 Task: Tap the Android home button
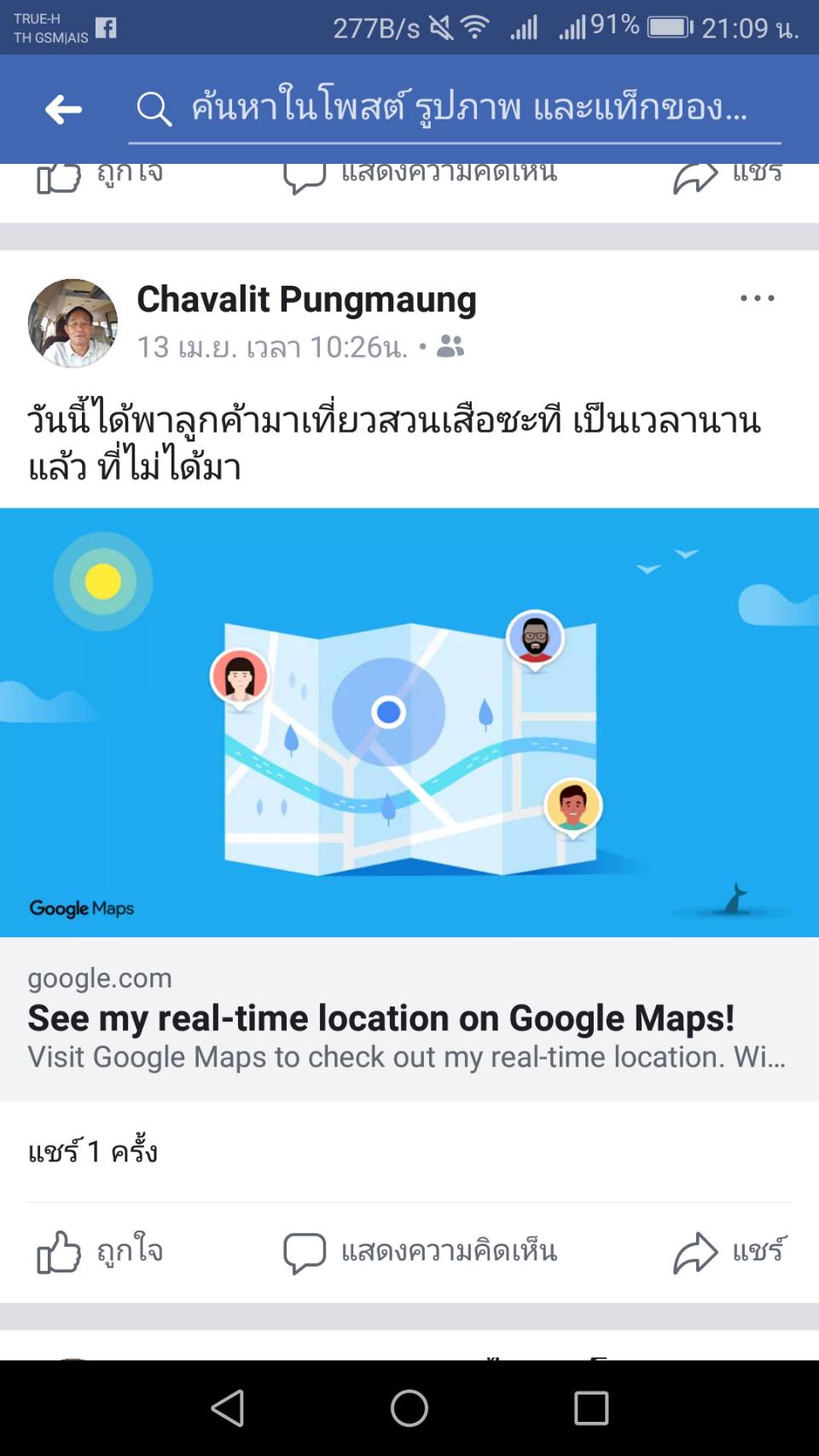(x=409, y=1408)
